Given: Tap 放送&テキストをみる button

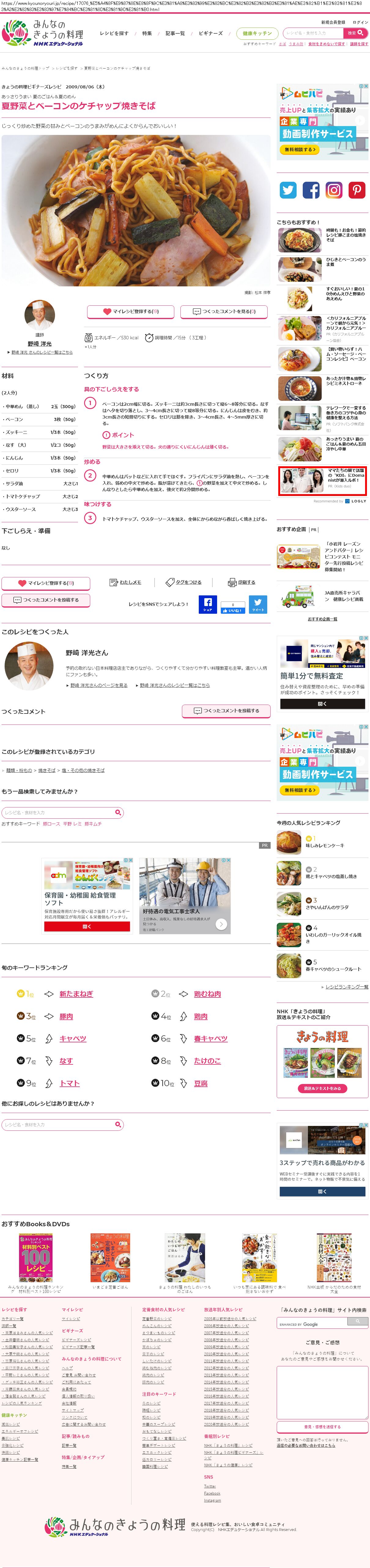Looking at the screenshot, I should click(322, 1088).
